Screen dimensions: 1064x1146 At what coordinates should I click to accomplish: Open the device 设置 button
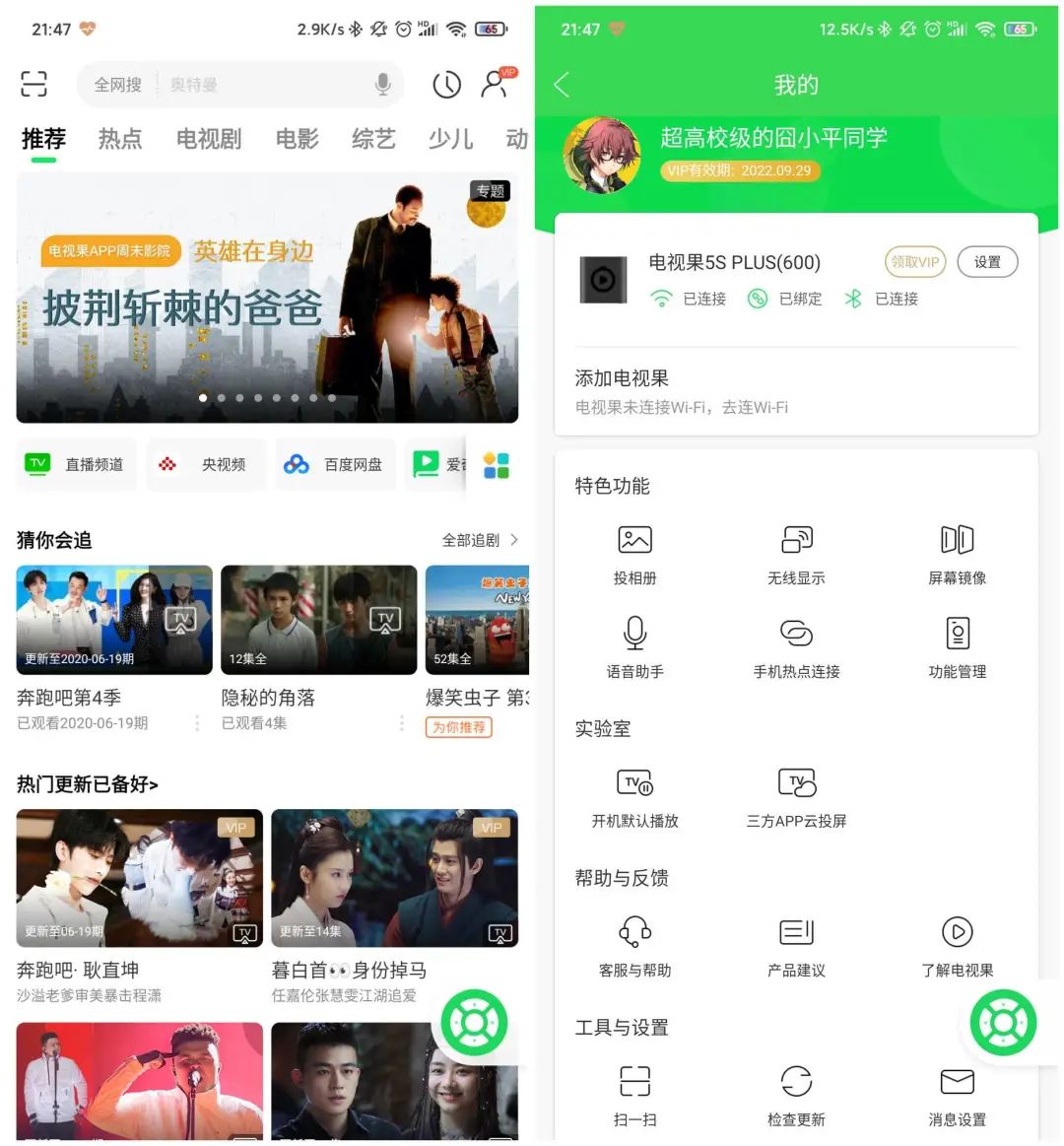point(987,262)
